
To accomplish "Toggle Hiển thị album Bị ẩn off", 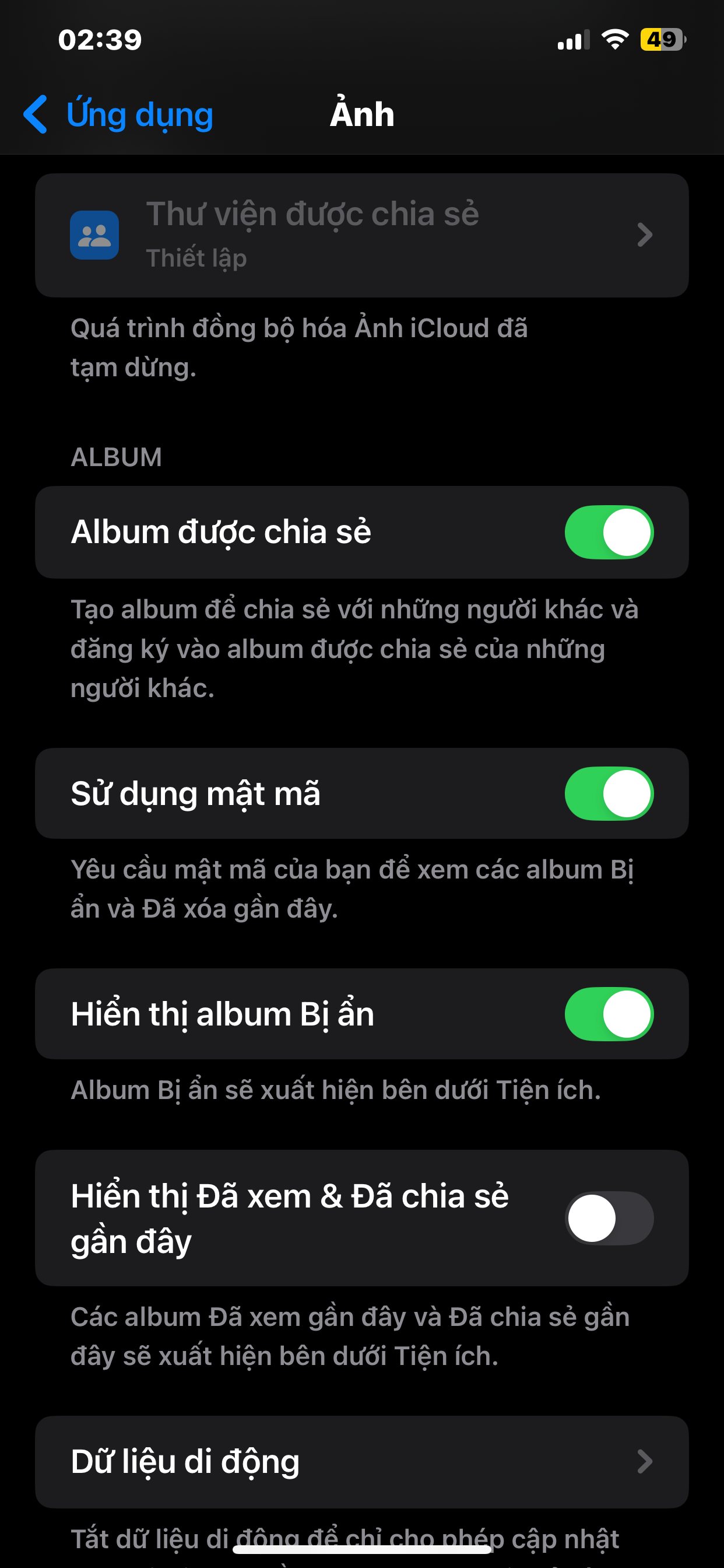I will click(609, 1014).
